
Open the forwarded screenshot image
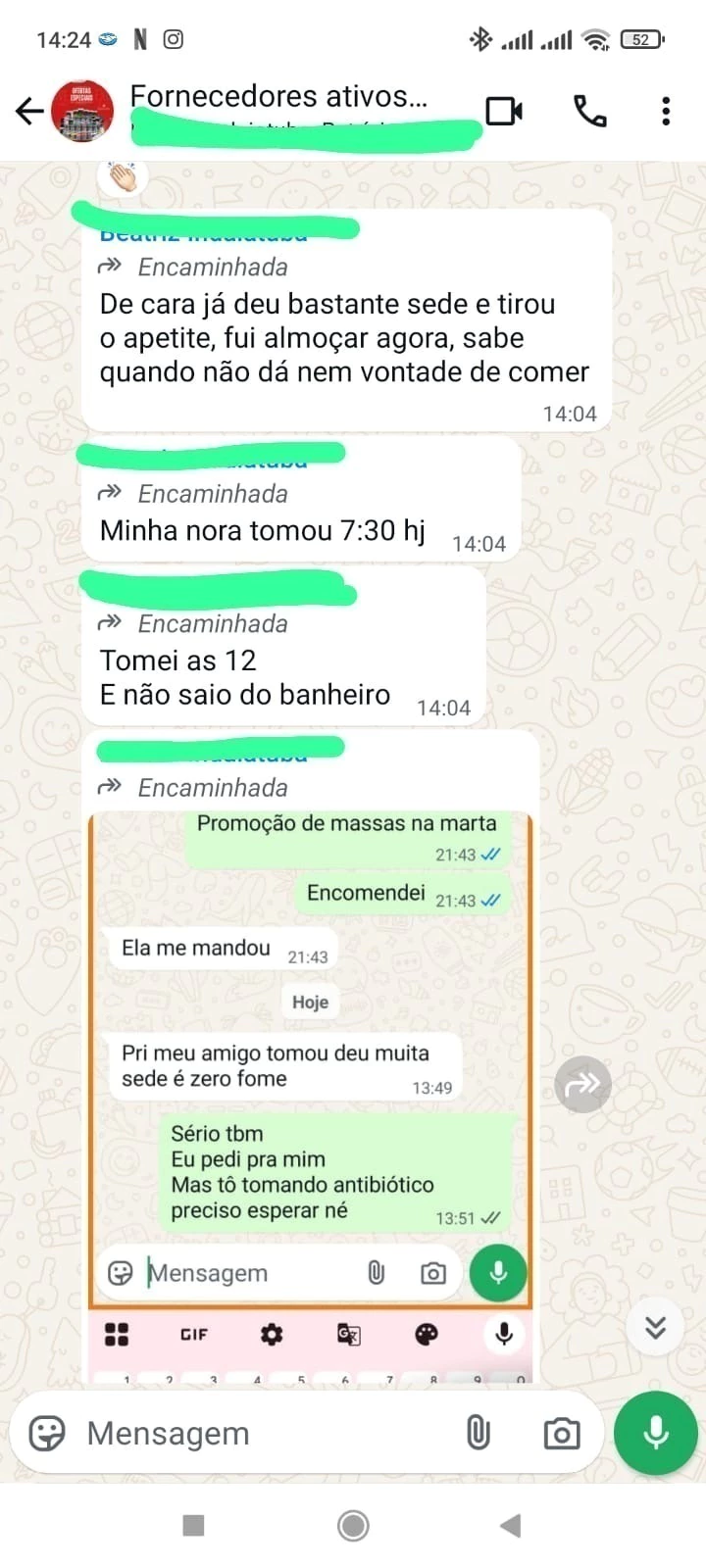coord(310,1058)
